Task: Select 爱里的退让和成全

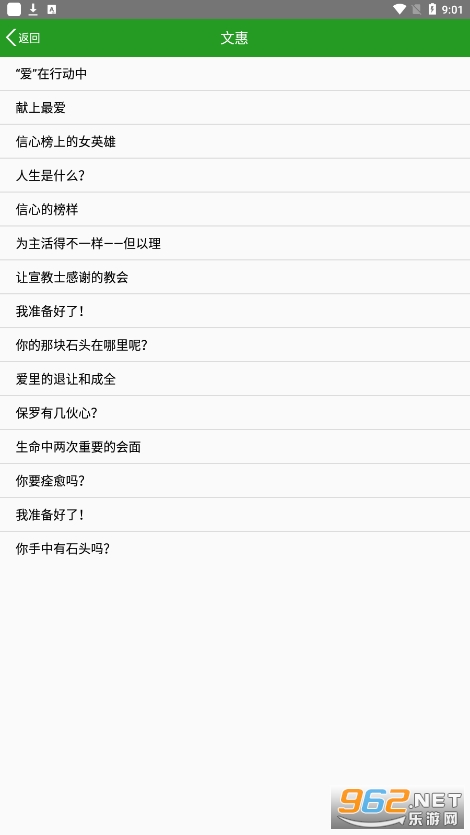Action: pyautogui.click(x=235, y=379)
